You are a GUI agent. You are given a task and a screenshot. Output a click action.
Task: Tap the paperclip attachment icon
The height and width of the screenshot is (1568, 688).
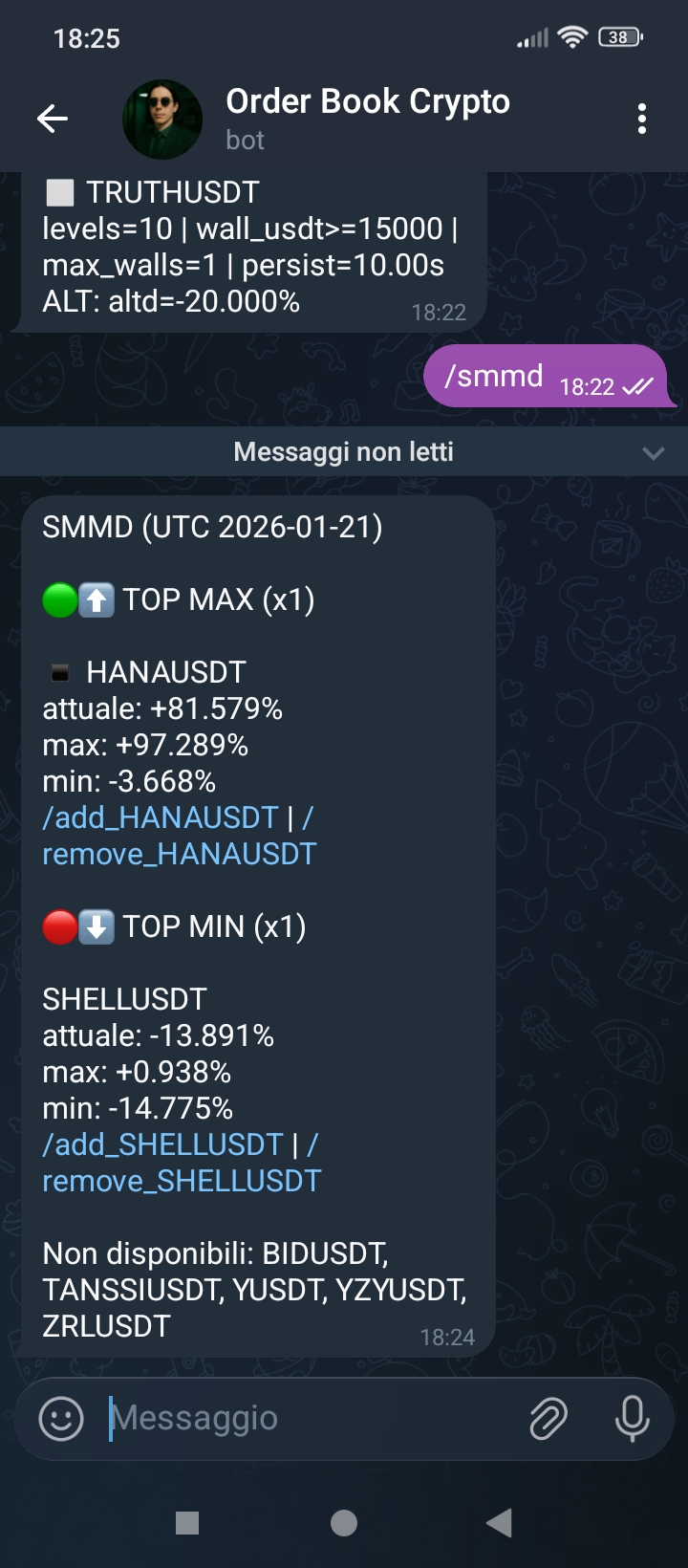pyautogui.click(x=548, y=1418)
